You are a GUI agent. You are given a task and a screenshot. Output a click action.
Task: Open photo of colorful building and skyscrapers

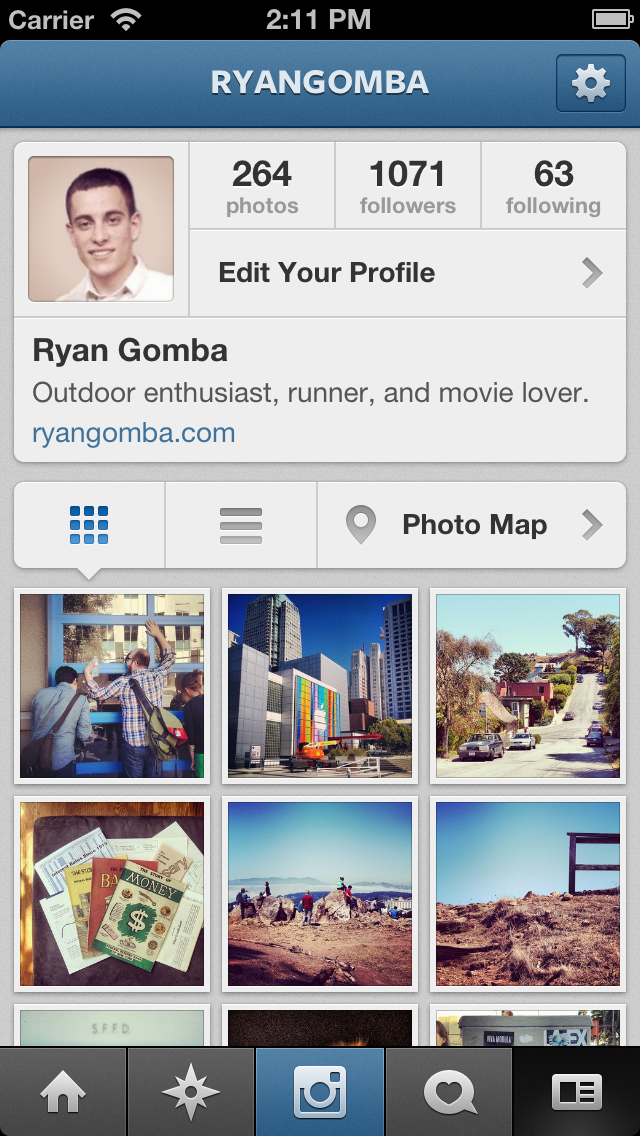point(320,686)
